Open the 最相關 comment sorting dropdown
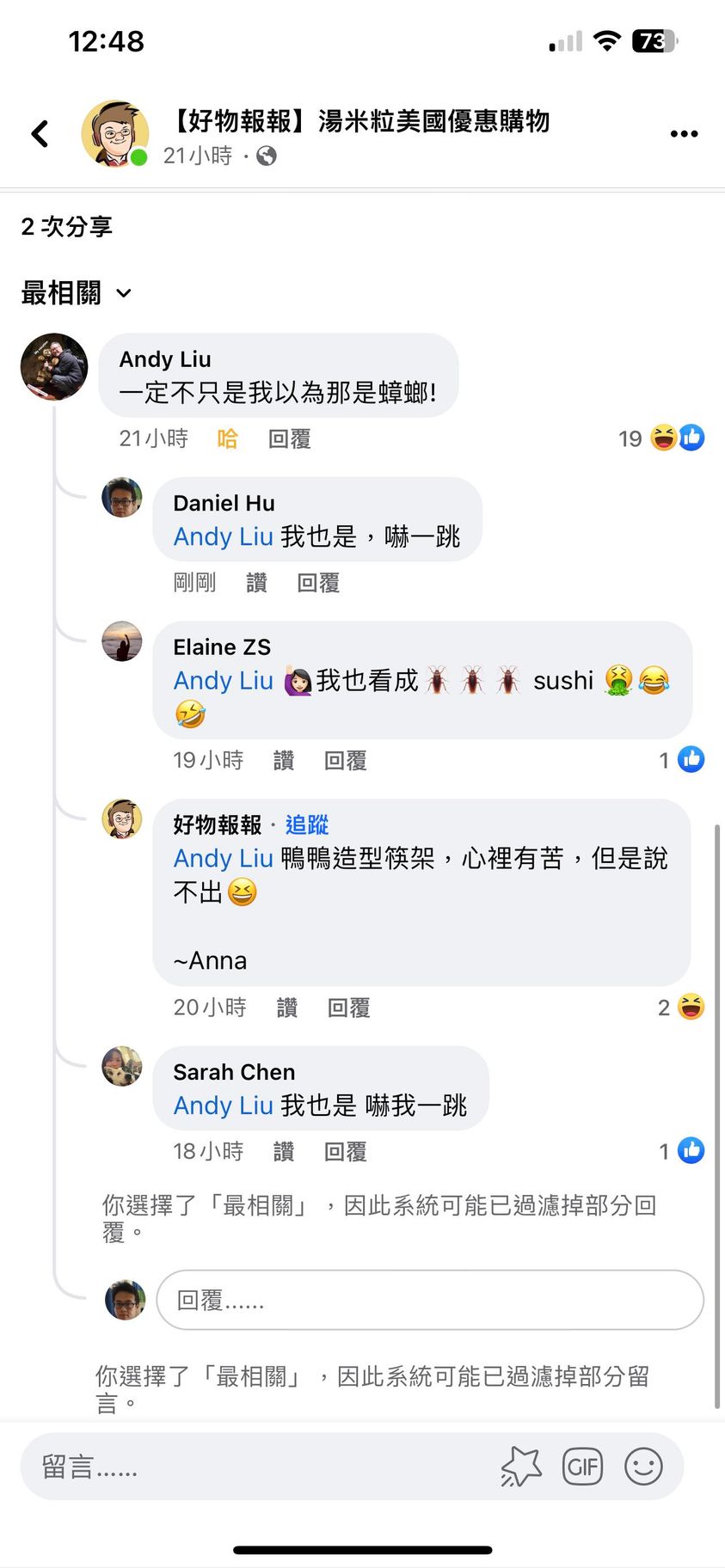This screenshot has width=725, height=1568. coord(76,293)
